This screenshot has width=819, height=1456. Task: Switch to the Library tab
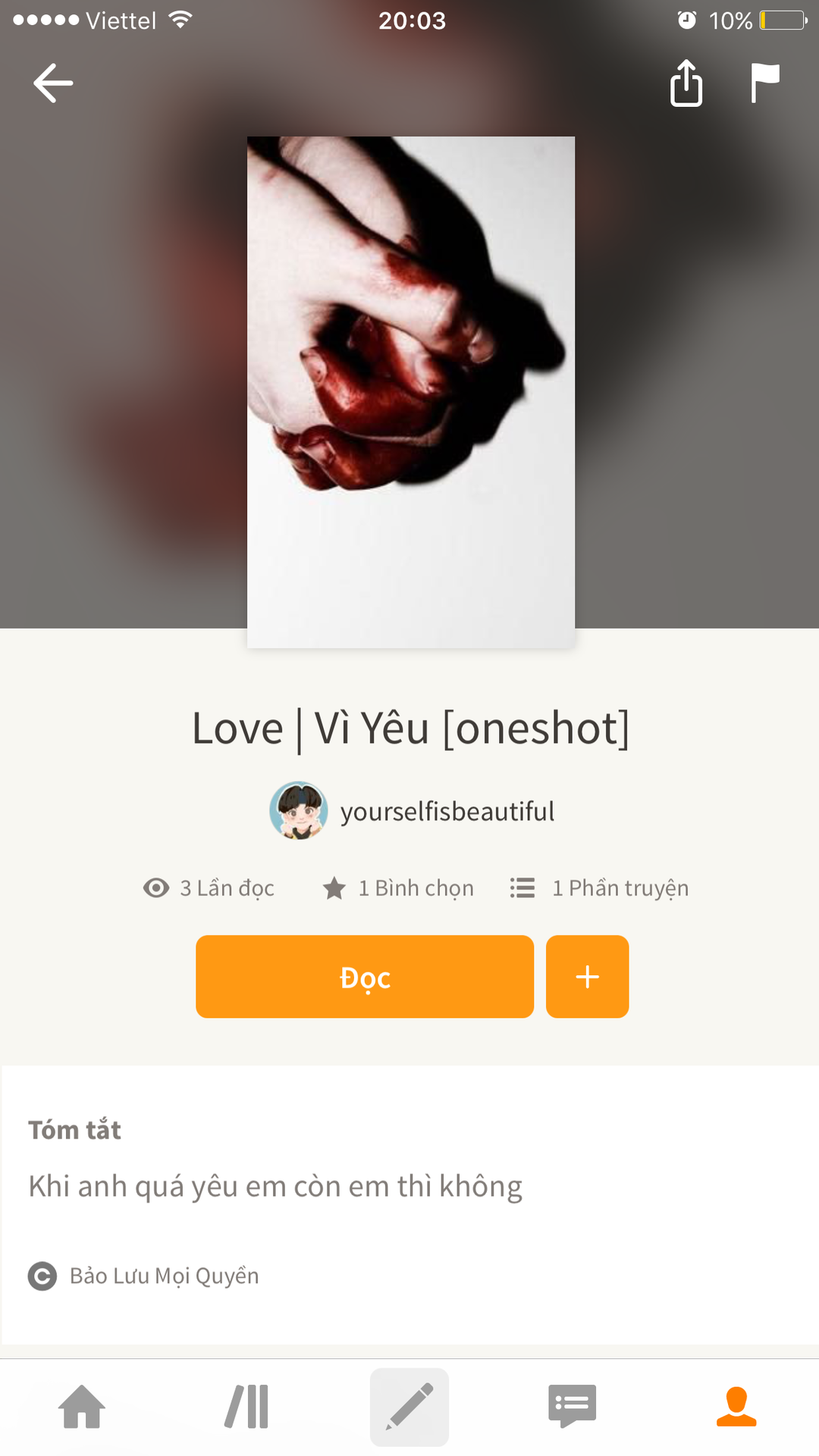246,1407
